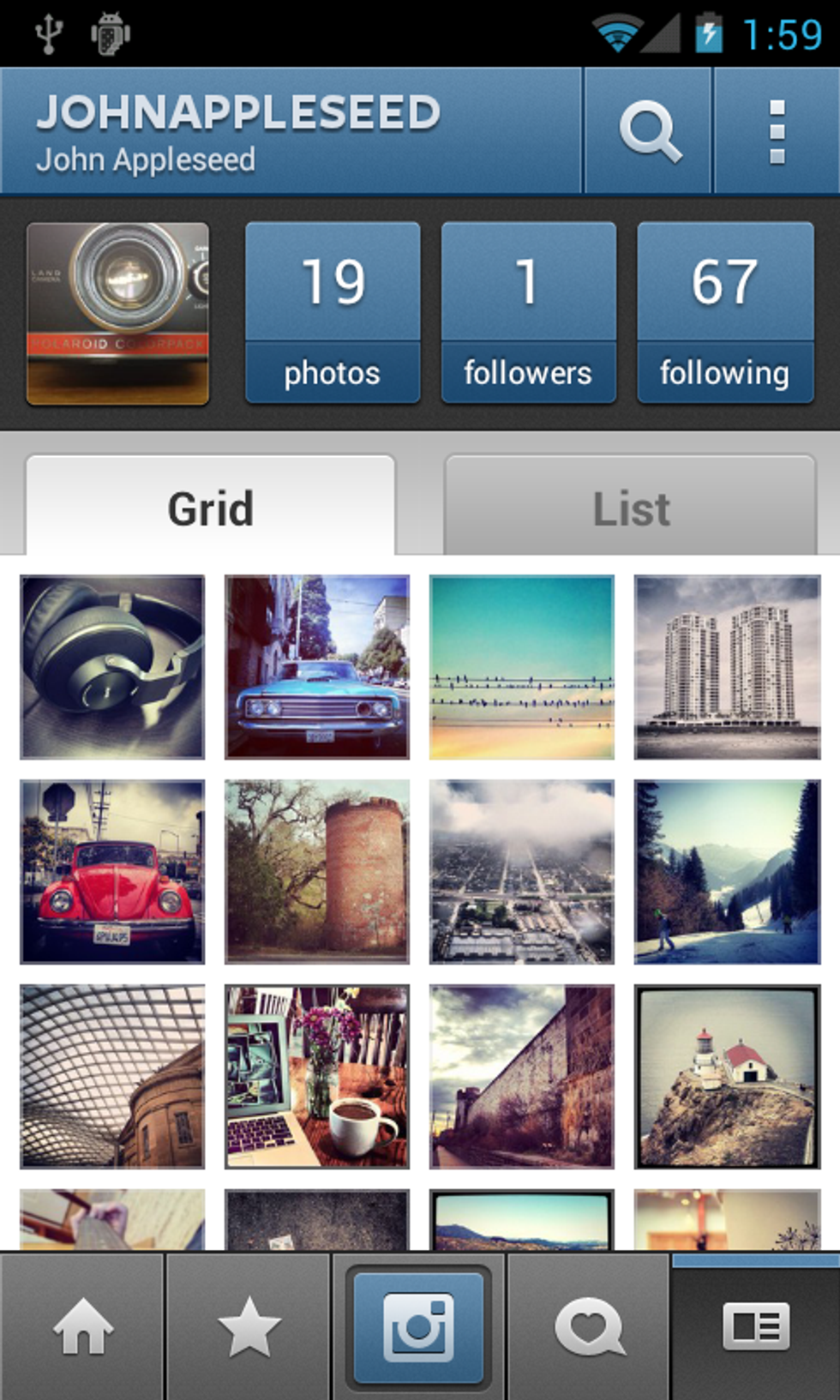Open the followers list
The height and width of the screenshot is (1400, 840).
click(528, 312)
